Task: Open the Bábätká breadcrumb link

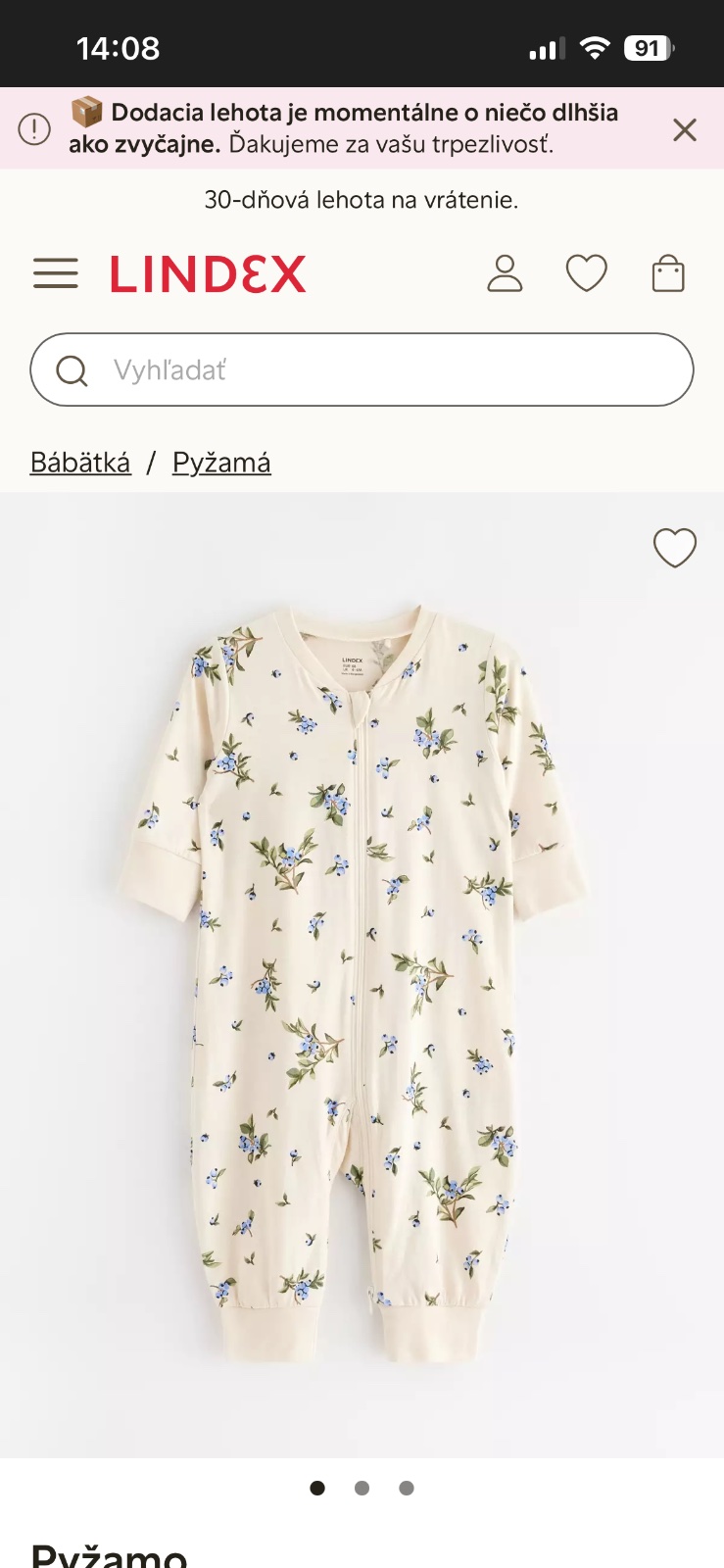Action: (80, 463)
